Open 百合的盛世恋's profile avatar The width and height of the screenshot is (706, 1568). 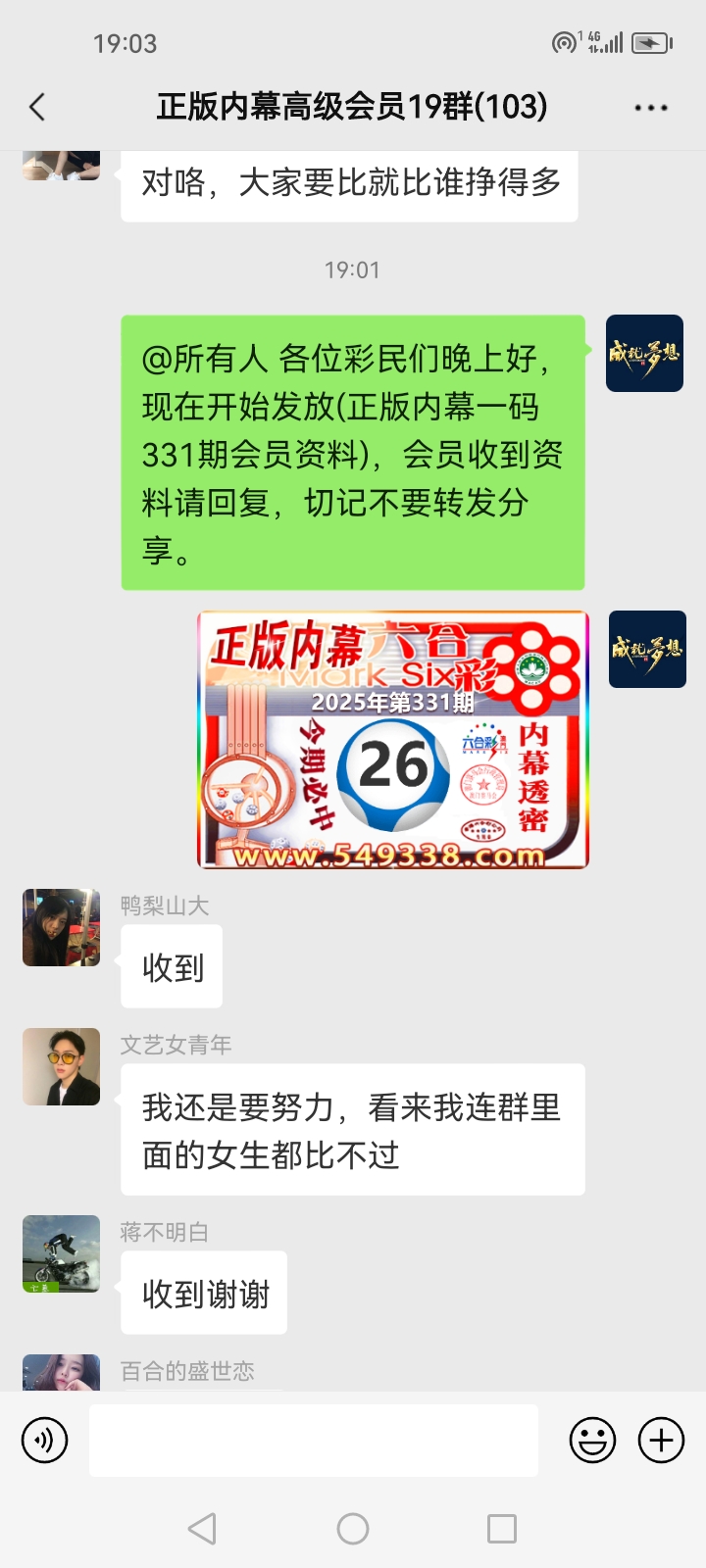click(x=61, y=1372)
